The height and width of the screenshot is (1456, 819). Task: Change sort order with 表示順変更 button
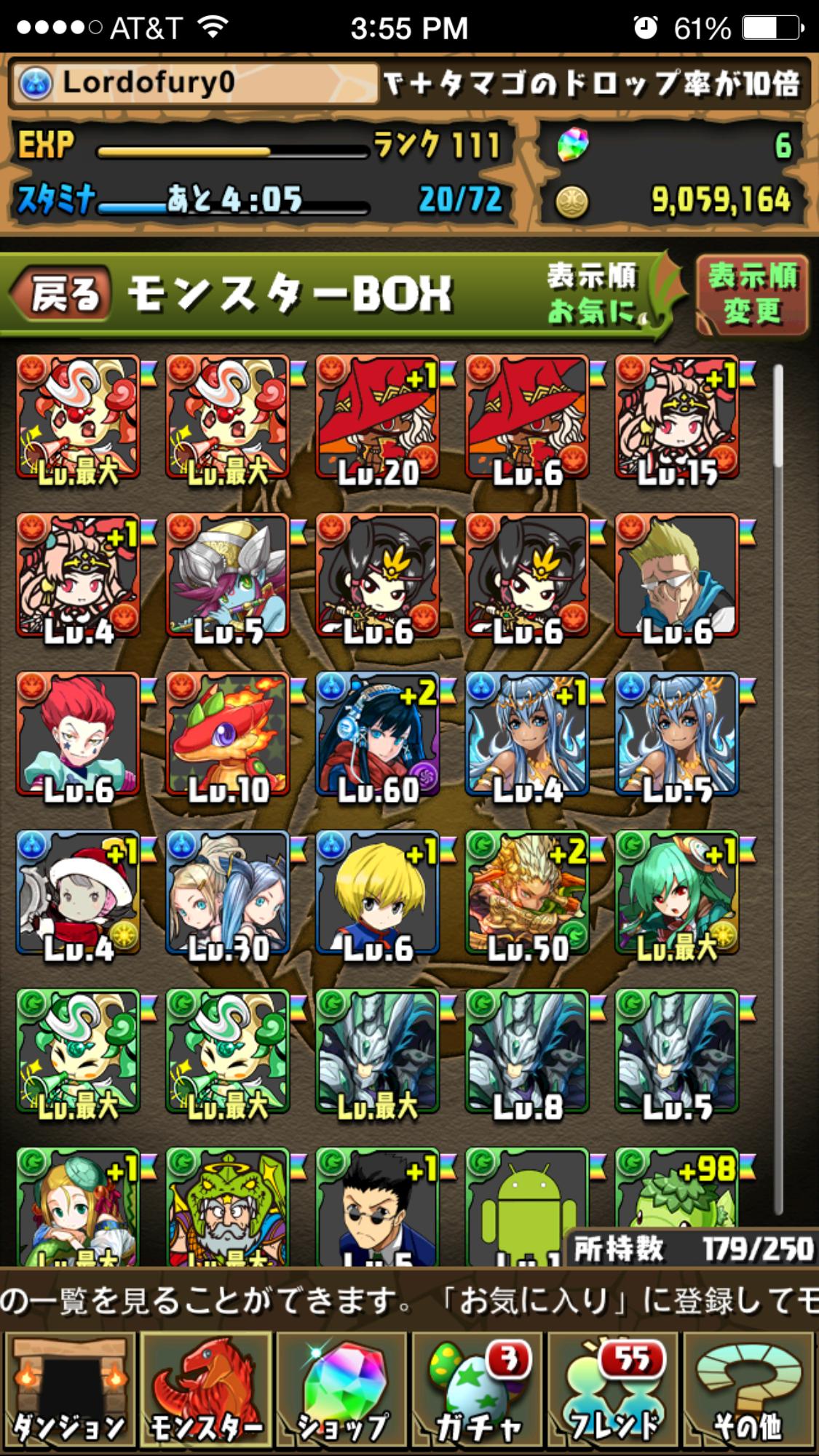coord(752,295)
